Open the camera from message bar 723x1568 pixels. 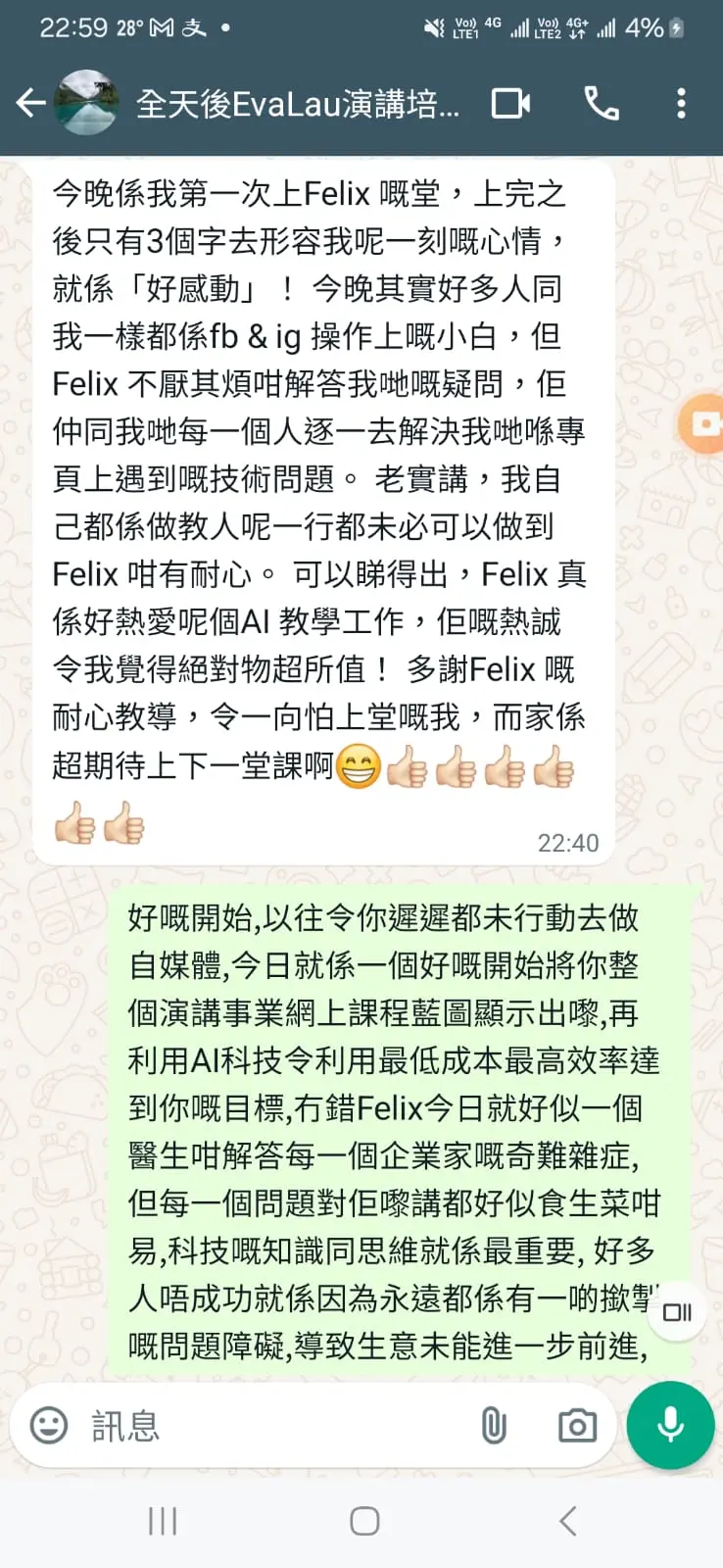577,1426
